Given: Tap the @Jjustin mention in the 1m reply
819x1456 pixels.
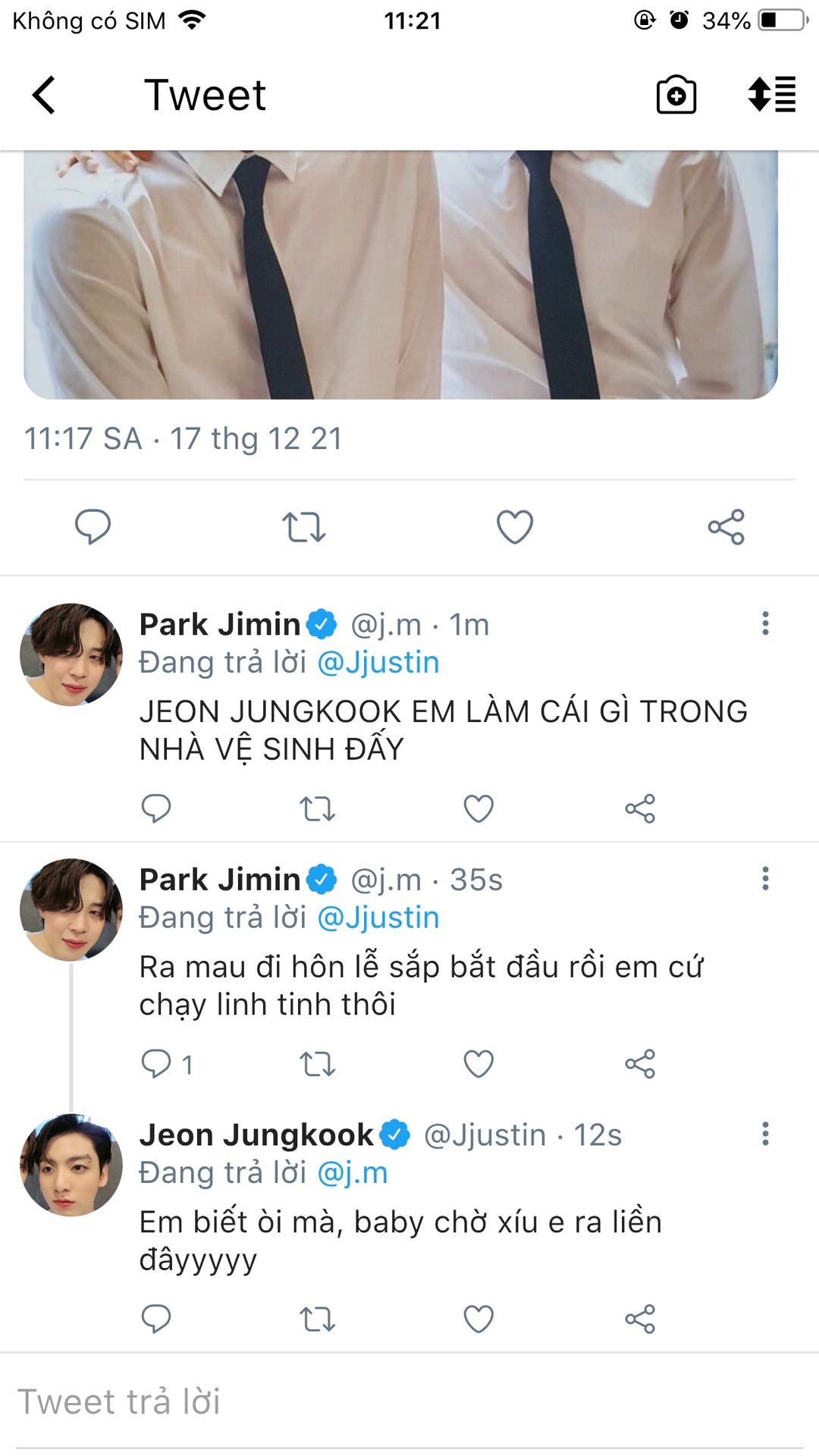Looking at the screenshot, I should [x=378, y=663].
